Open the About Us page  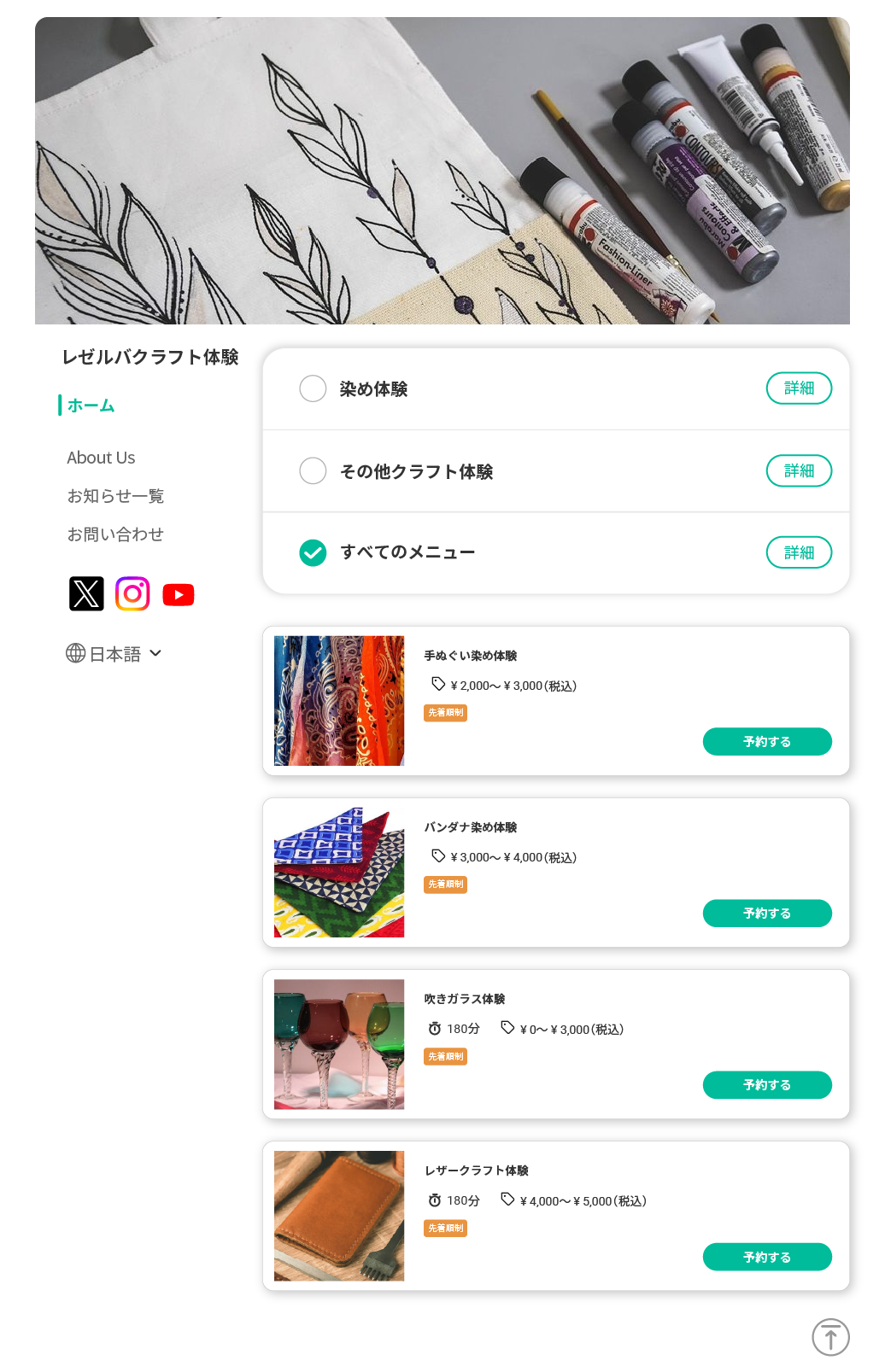[101, 458]
